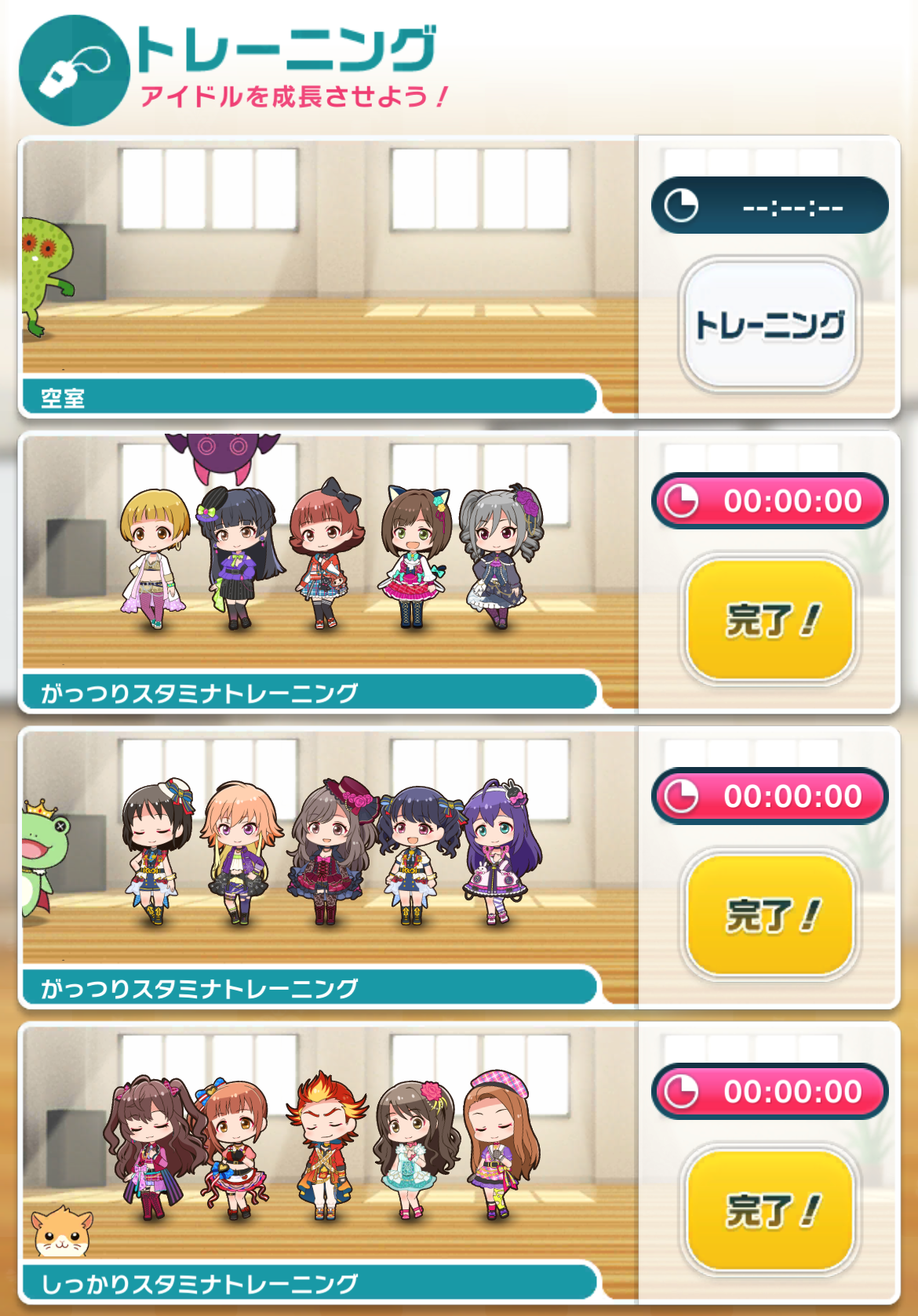The width and height of the screenshot is (918, 1316).
Task: Complete training in the room with the purple bat
Action: 770,620
